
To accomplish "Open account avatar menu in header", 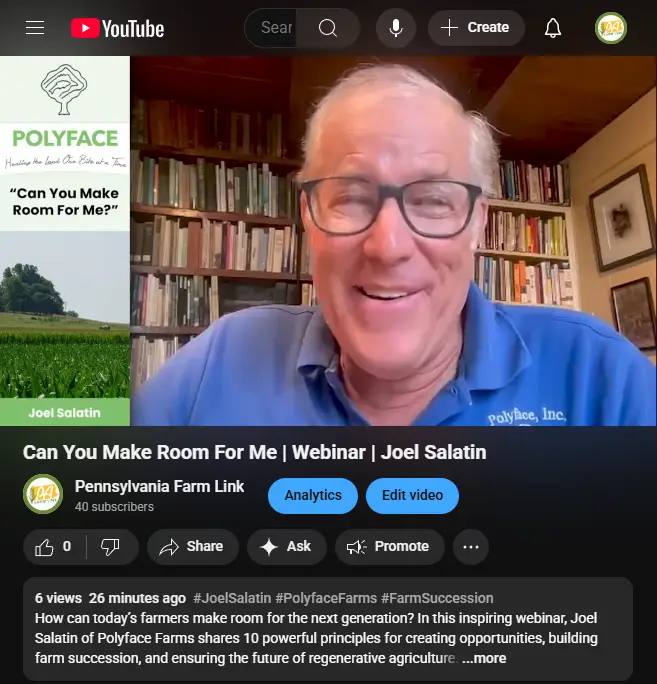I will pos(610,28).
